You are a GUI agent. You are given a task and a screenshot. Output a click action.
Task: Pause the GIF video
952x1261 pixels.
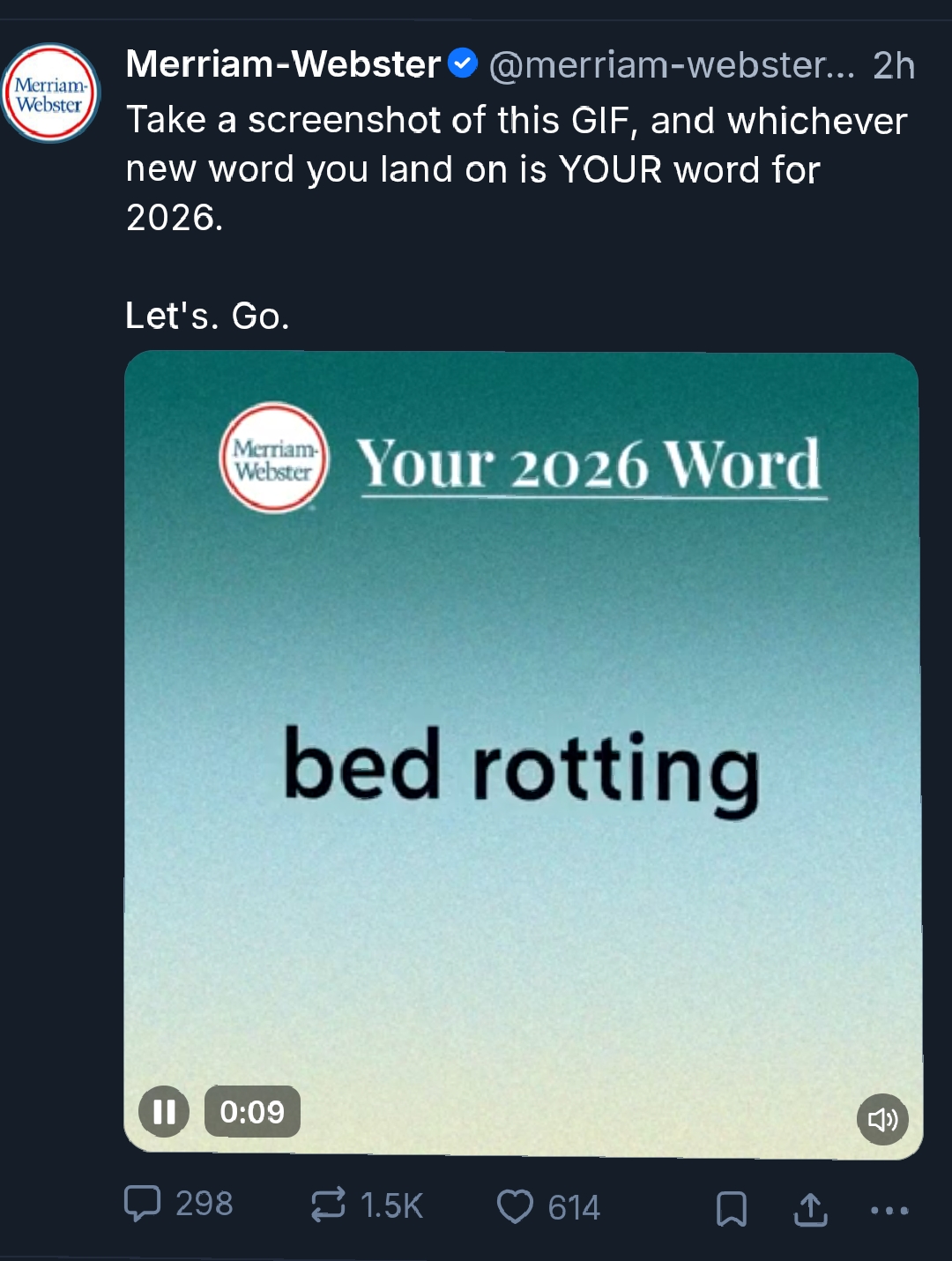164,1111
